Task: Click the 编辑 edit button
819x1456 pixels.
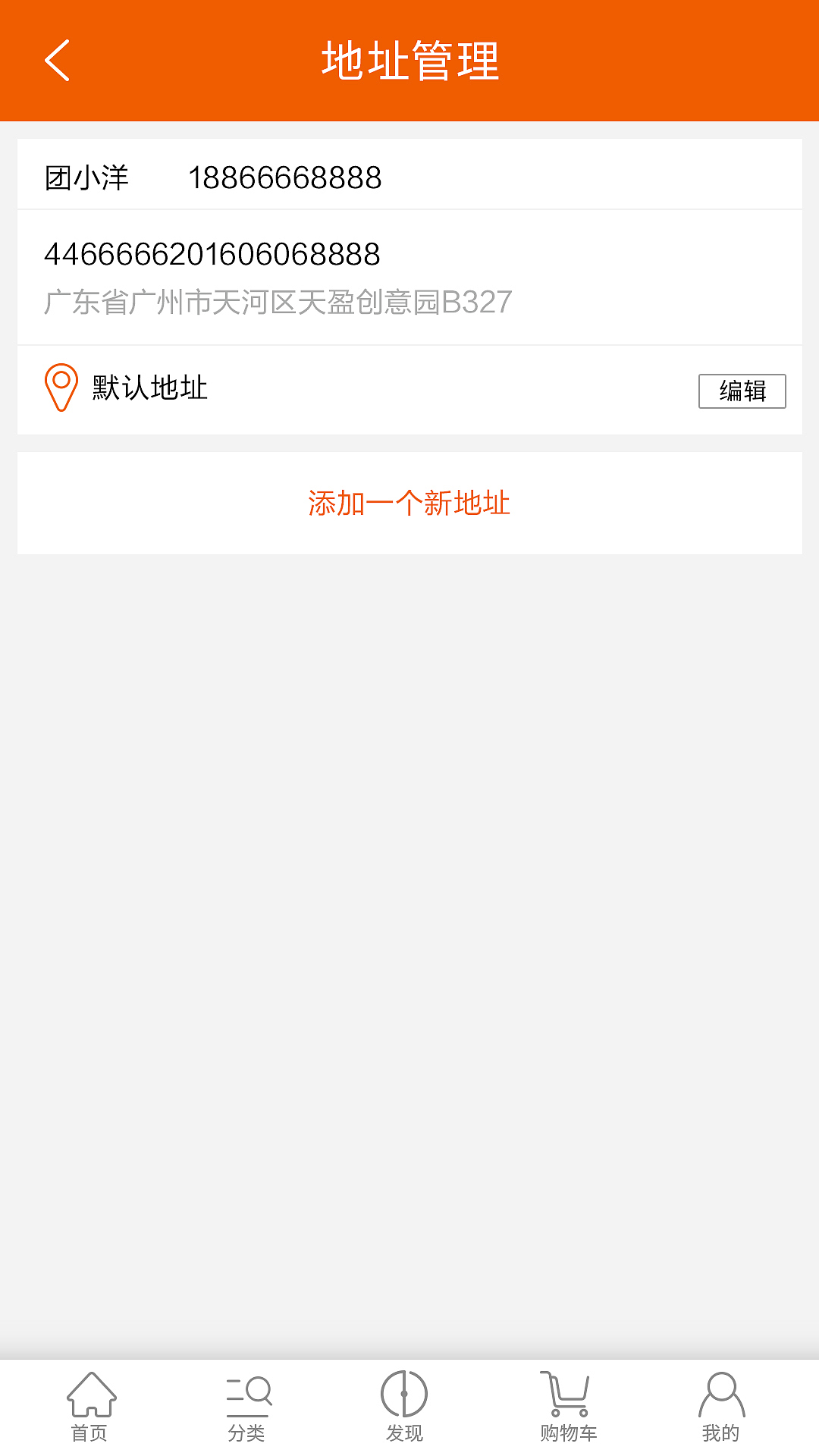Action: [742, 391]
